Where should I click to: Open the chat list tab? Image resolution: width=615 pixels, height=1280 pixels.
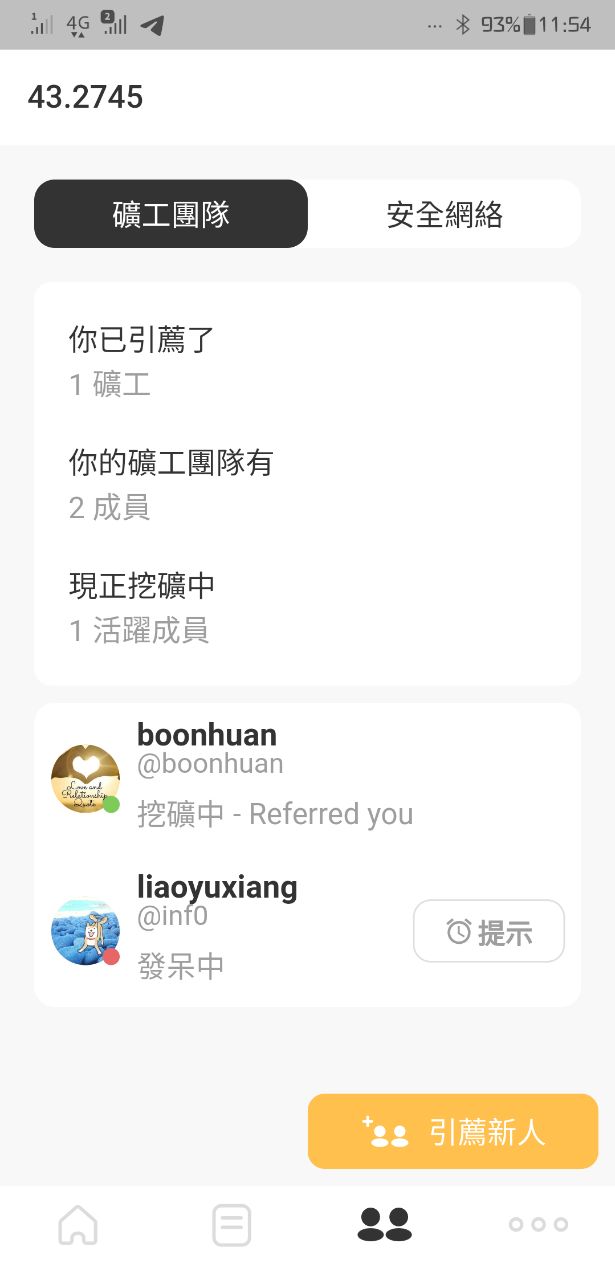(x=231, y=1224)
